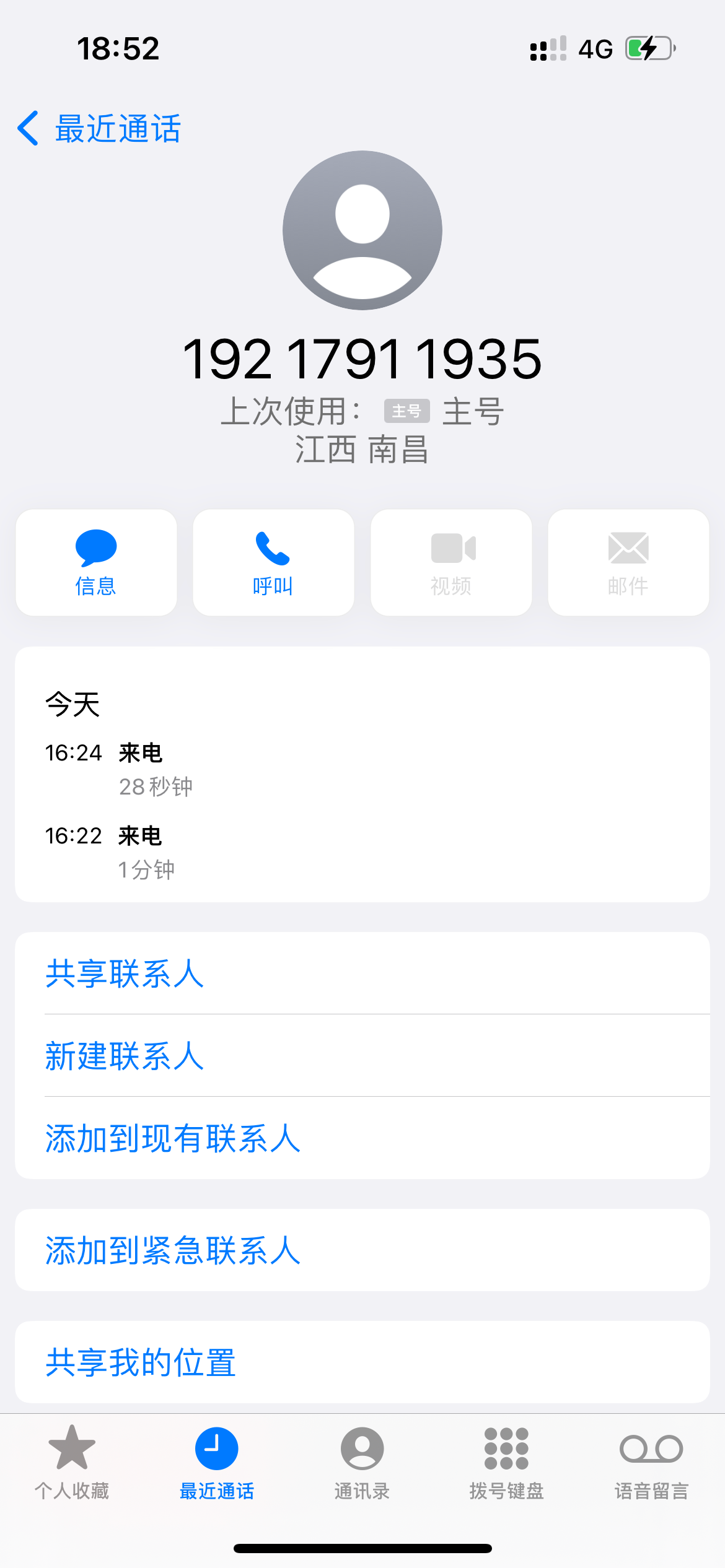
Task: Call the number with 呼叫 button
Action: tap(273, 562)
